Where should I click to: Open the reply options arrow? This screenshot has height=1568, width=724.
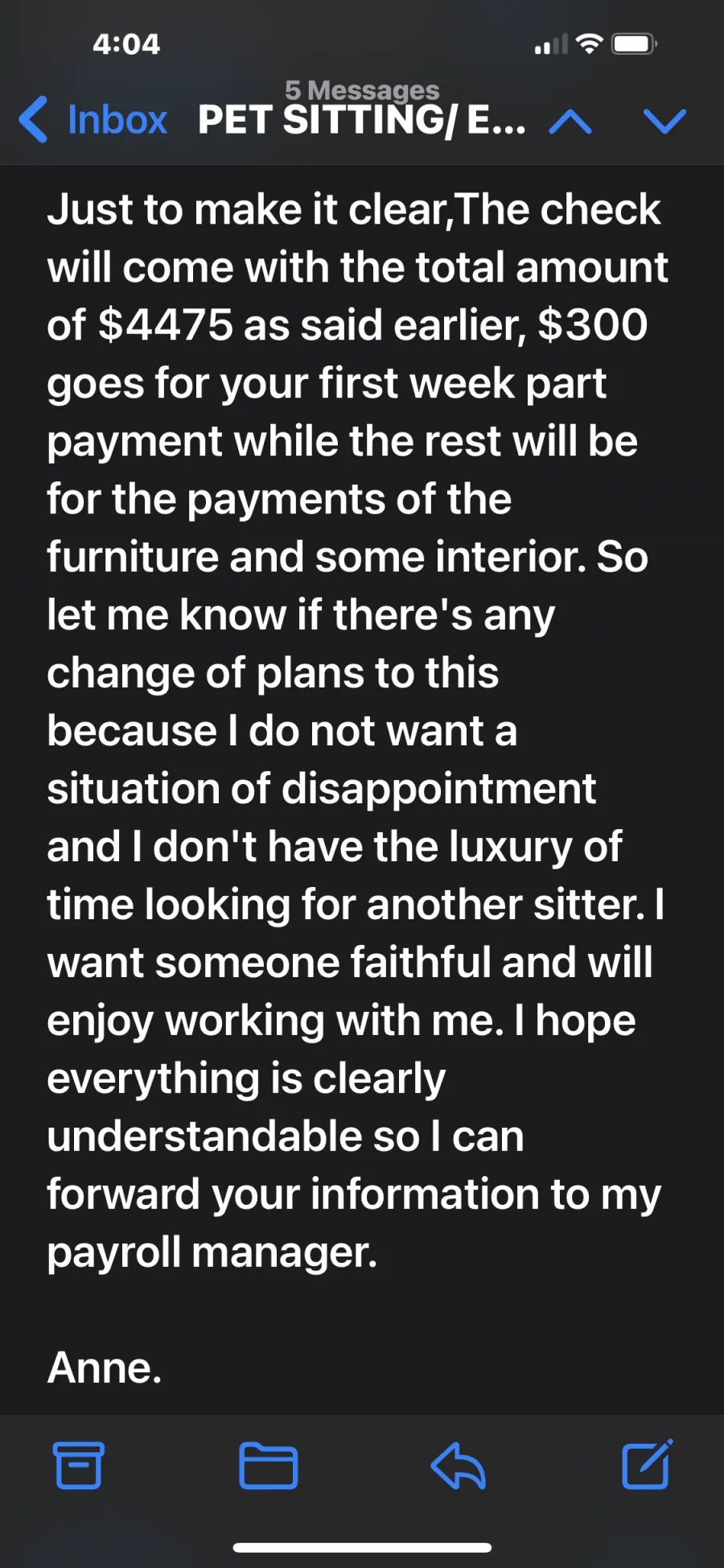pos(458,1464)
